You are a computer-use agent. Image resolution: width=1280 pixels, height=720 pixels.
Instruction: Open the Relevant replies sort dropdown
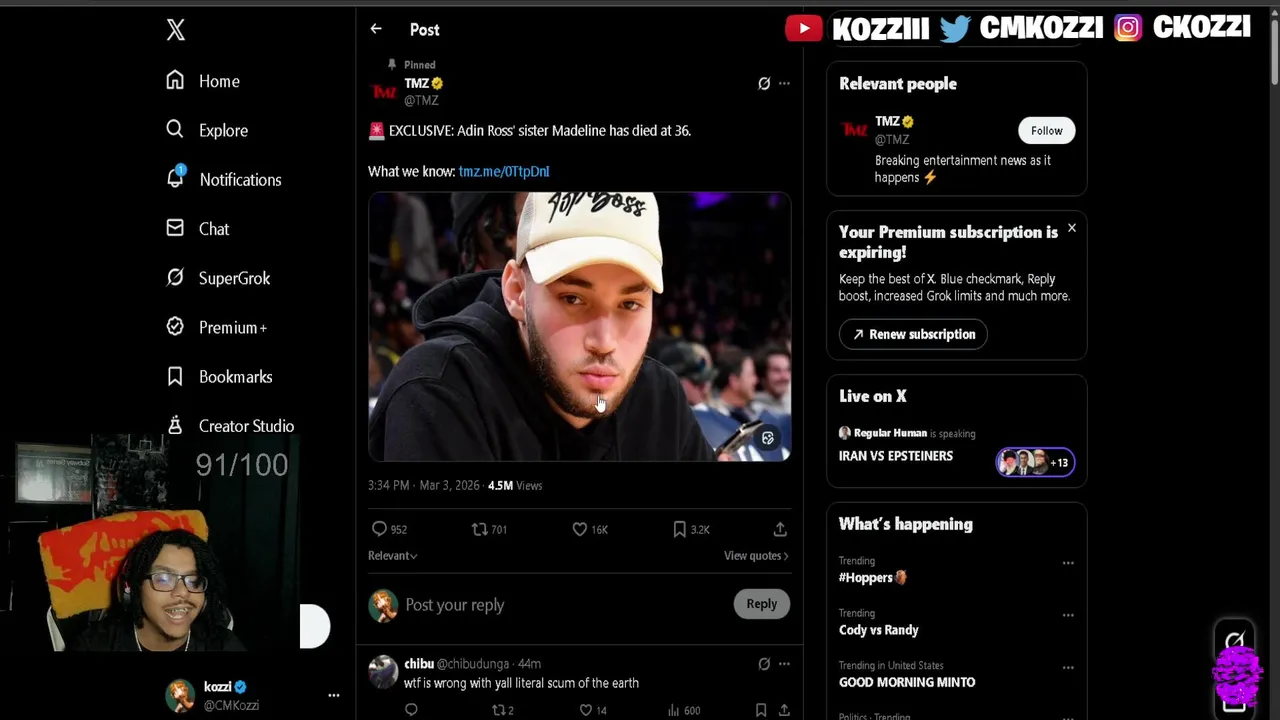[x=392, y=556]
